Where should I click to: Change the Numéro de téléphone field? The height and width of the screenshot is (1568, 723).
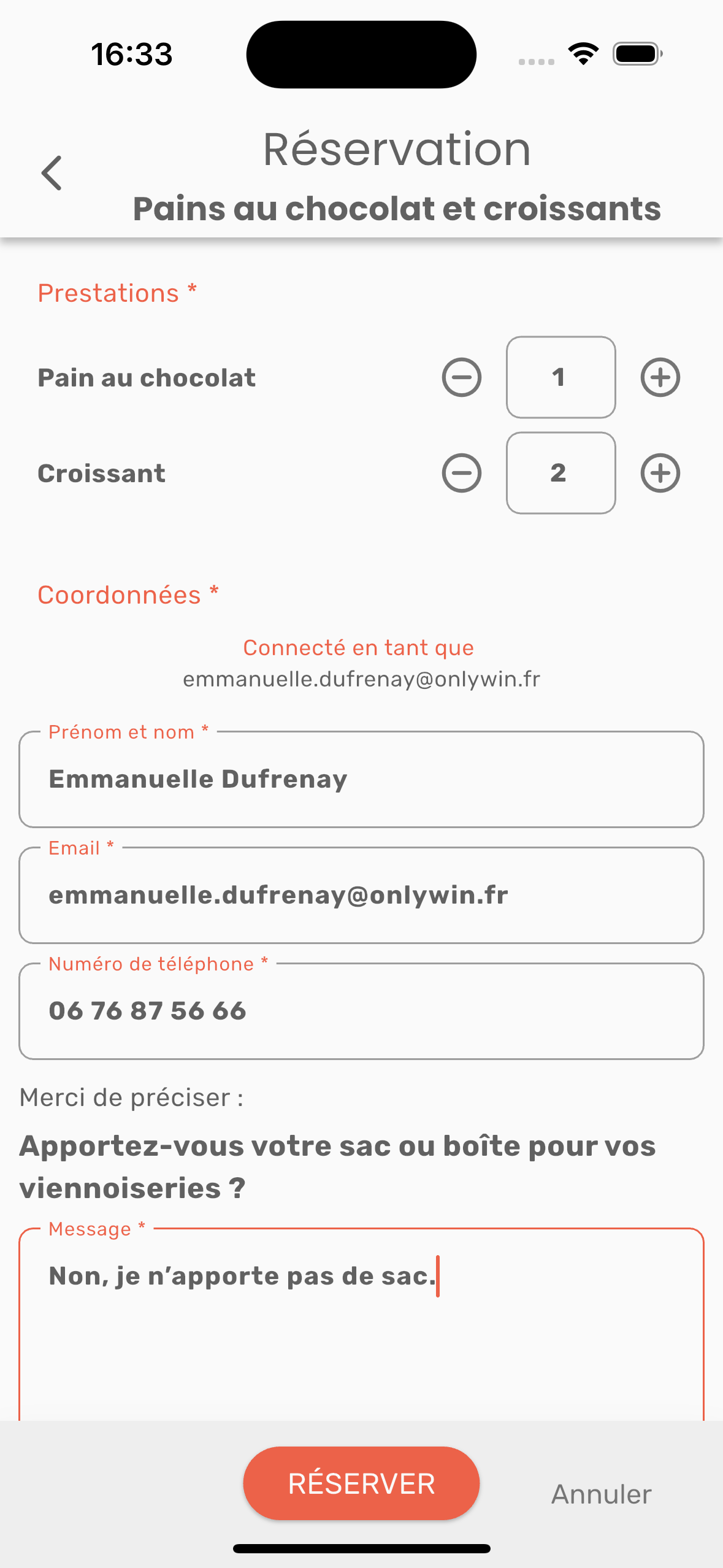coord(361,1011)
